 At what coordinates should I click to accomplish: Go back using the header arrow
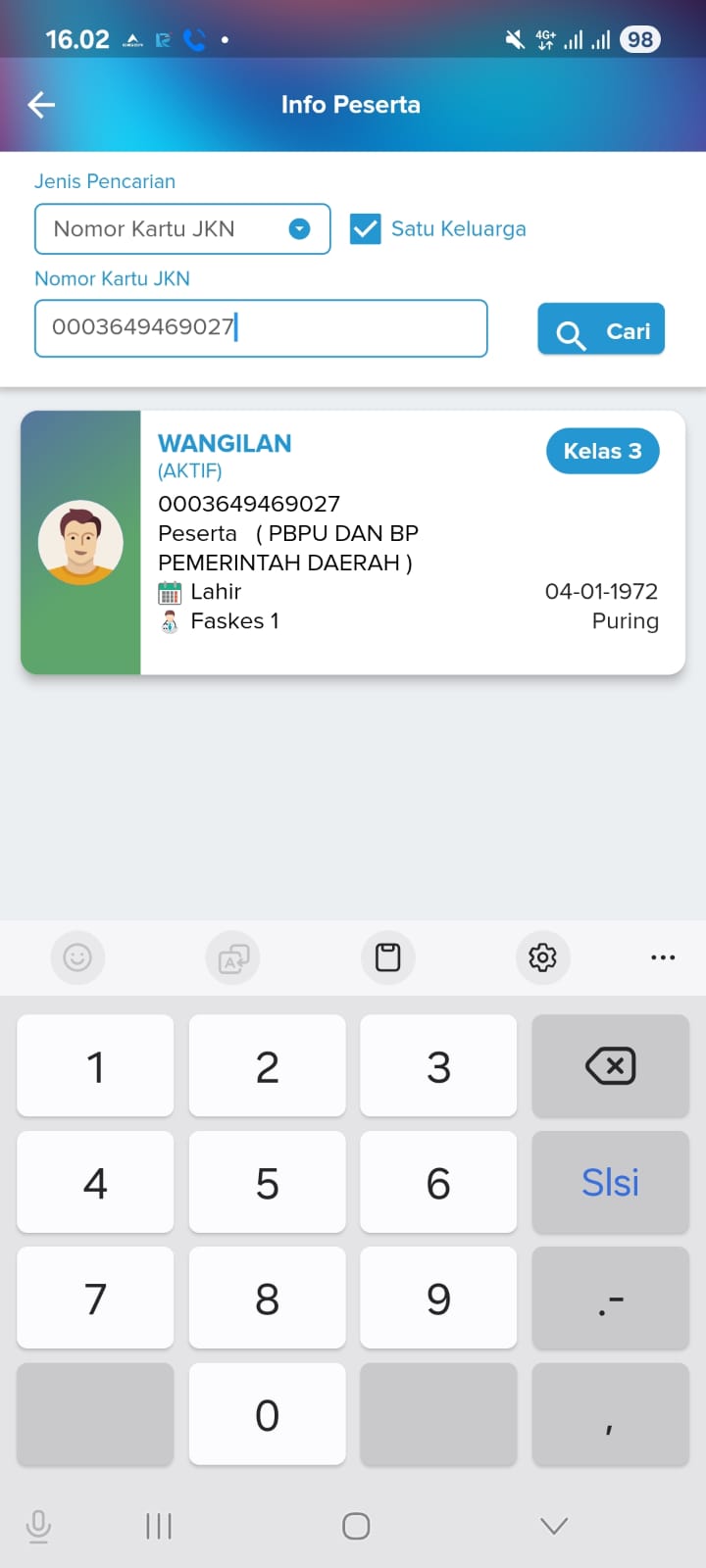pyautogui.click(x=41, y=105)
